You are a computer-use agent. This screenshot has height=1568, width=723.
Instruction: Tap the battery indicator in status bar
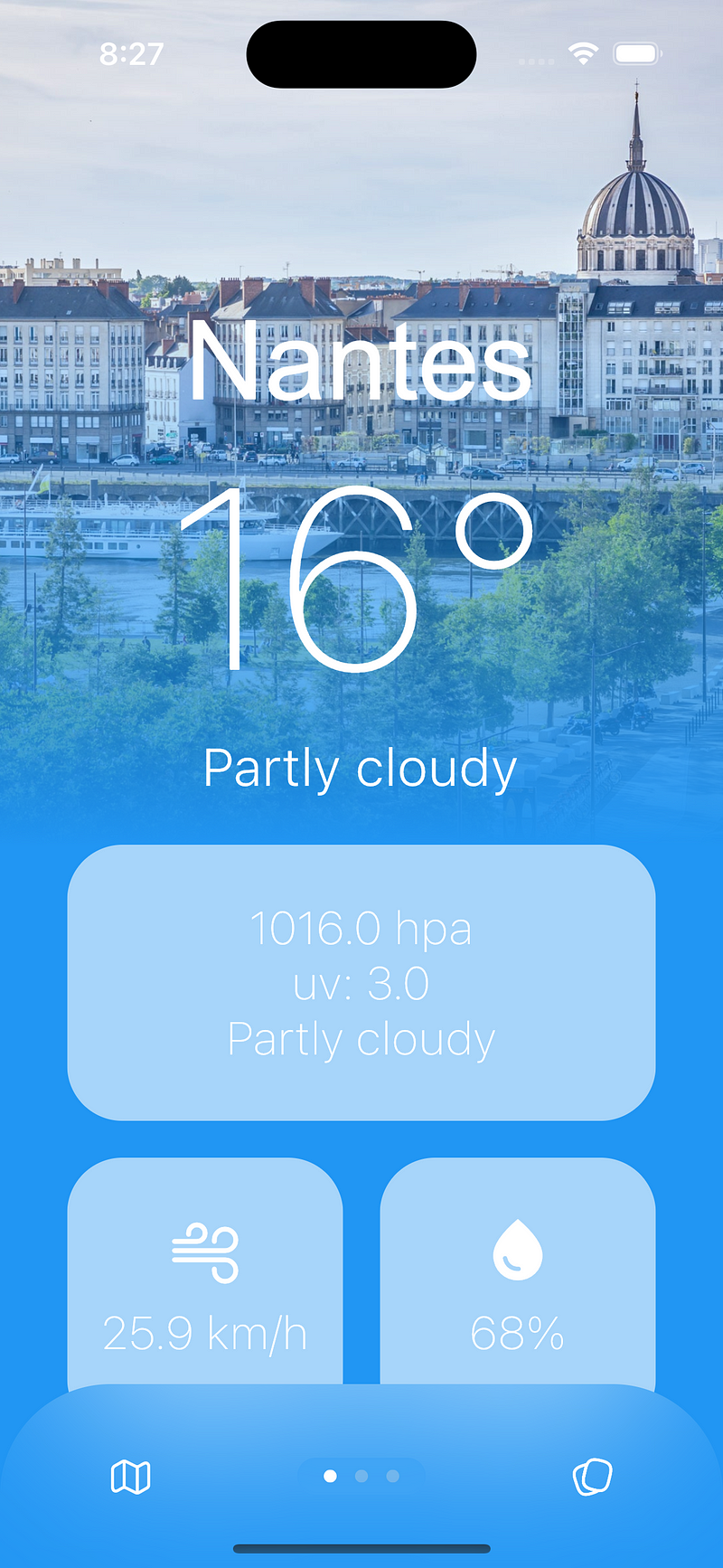(x=636, y=52)
